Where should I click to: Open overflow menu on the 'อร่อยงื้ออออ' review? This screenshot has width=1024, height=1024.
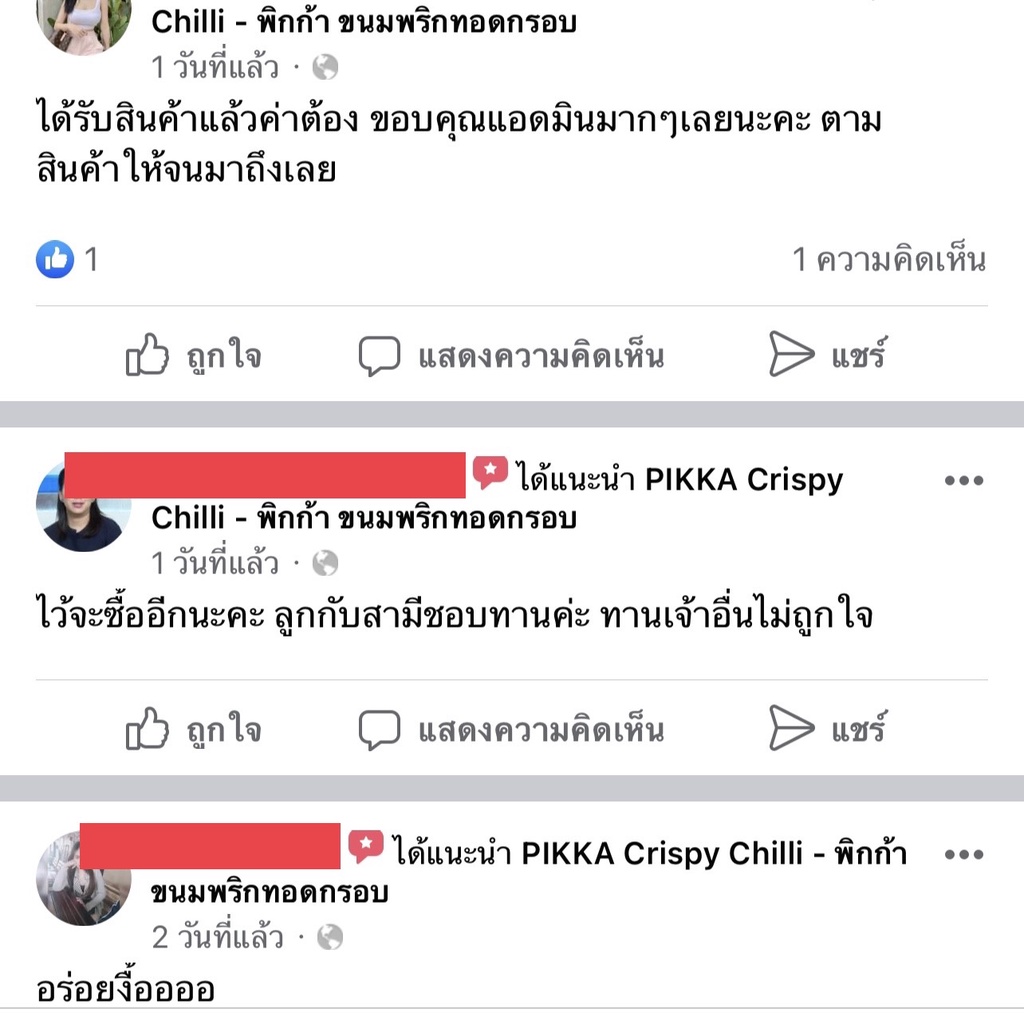pos(963,855)
